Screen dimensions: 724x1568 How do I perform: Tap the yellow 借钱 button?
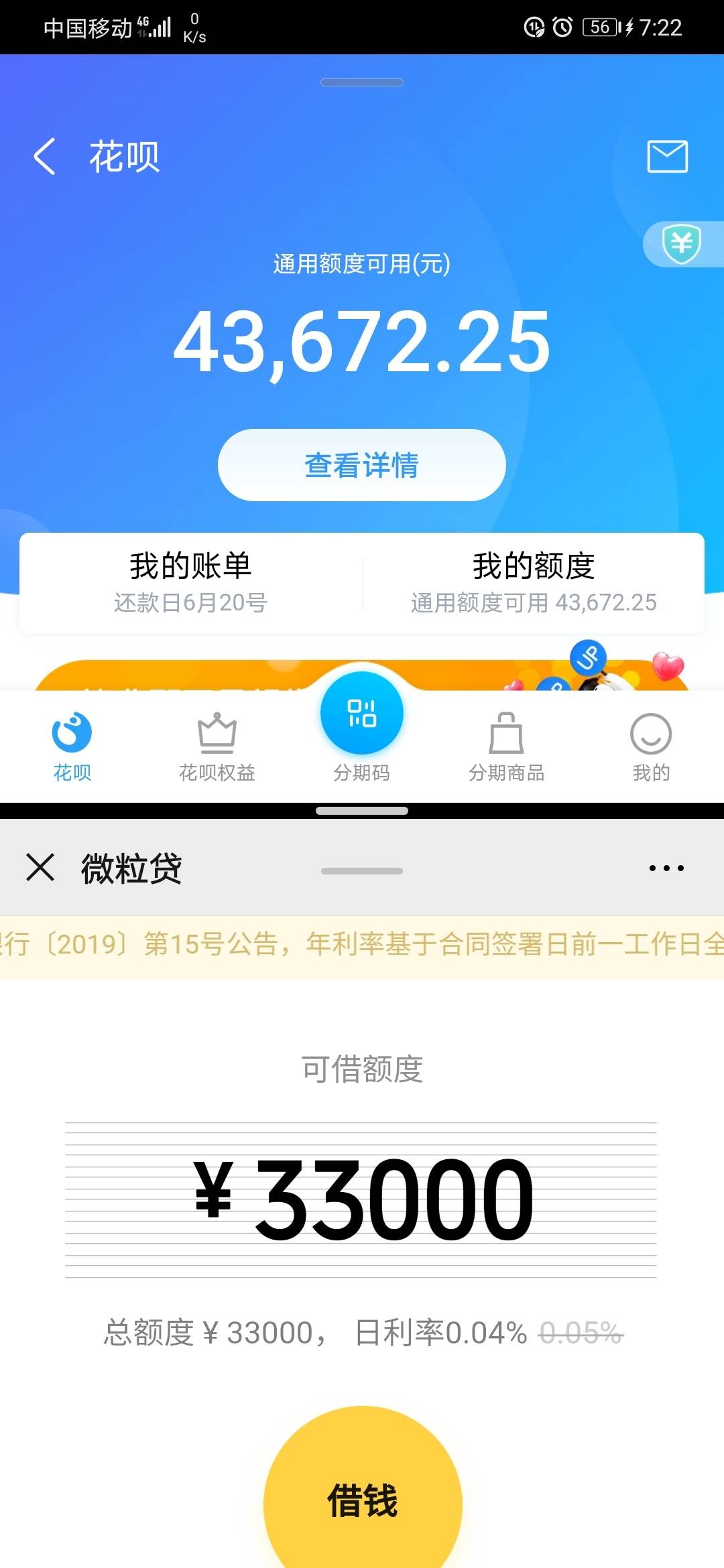click(362, 1500)
